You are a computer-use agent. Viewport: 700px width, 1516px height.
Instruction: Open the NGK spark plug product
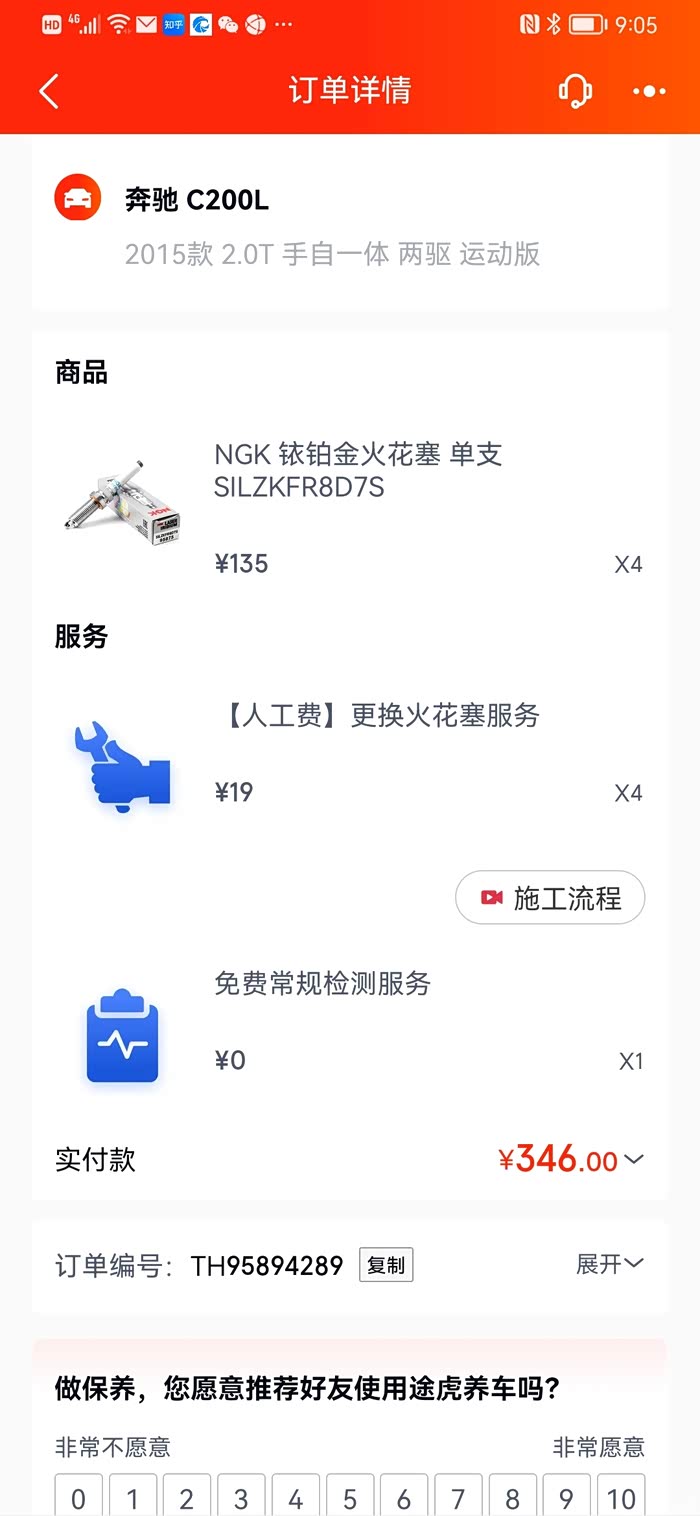tap(358, 470)
